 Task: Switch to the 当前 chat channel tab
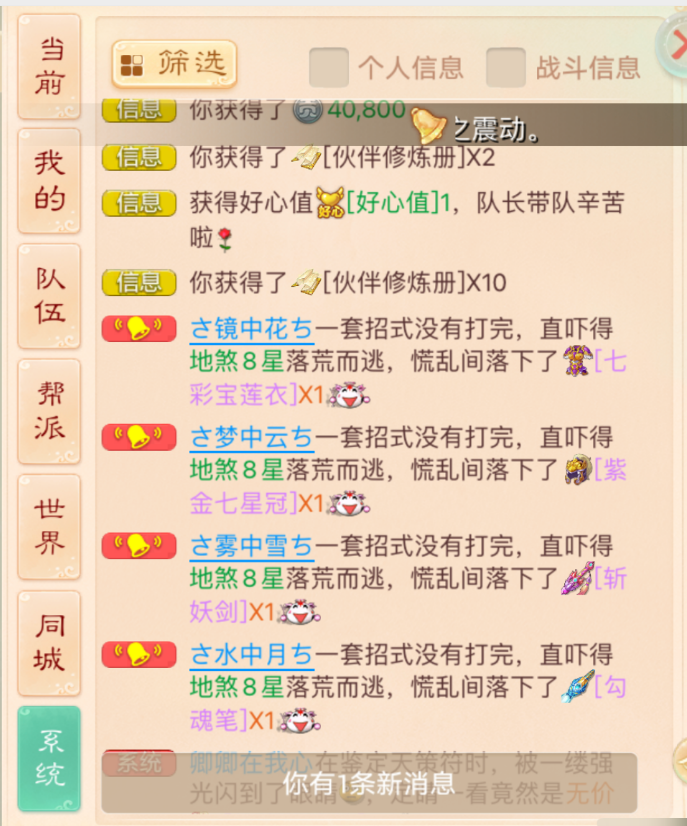coord(48,65)
